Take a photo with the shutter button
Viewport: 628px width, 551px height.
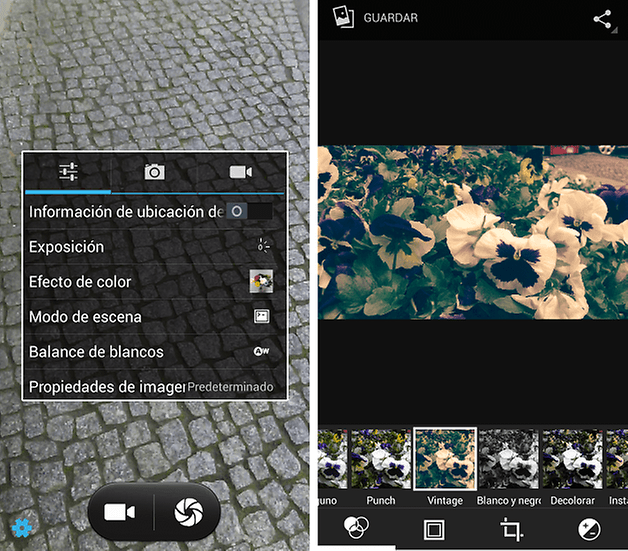click(x=187, y=512)
